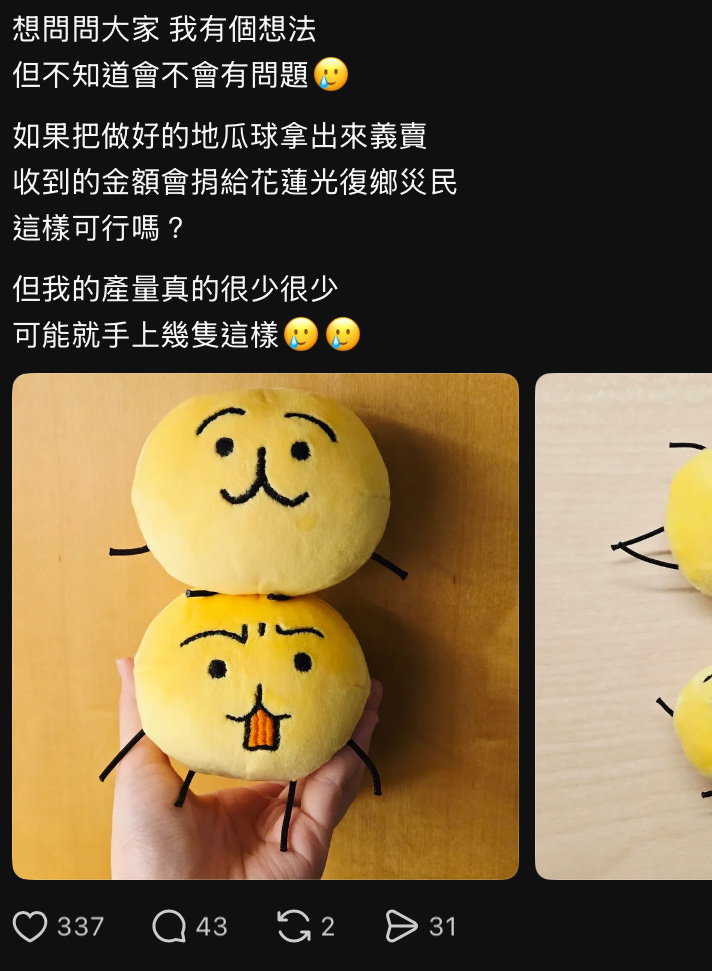The width and height of the screenshot is (712, 971).
Task: Open the comments on this post
Action: point(169,926)
